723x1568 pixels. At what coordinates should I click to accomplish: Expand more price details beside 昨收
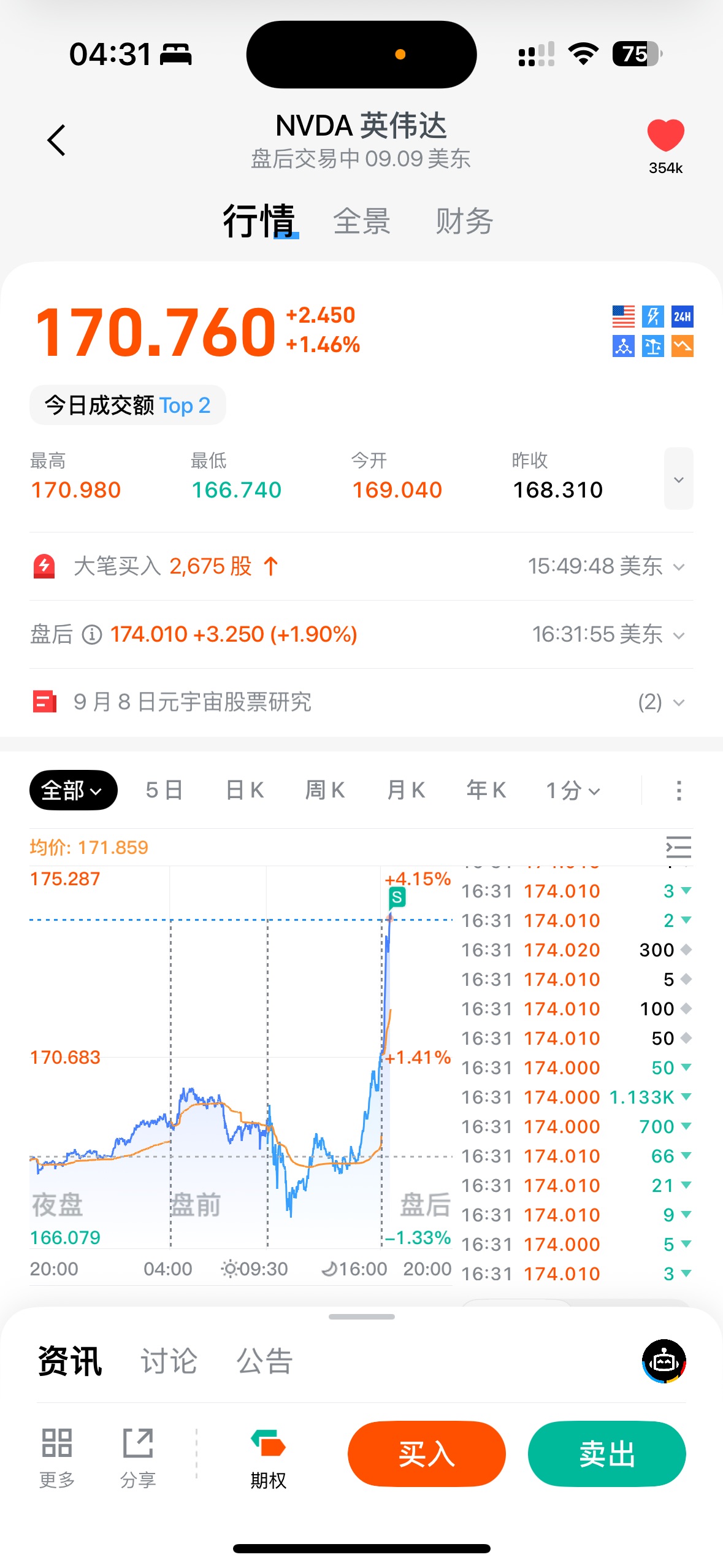[678, 478]
